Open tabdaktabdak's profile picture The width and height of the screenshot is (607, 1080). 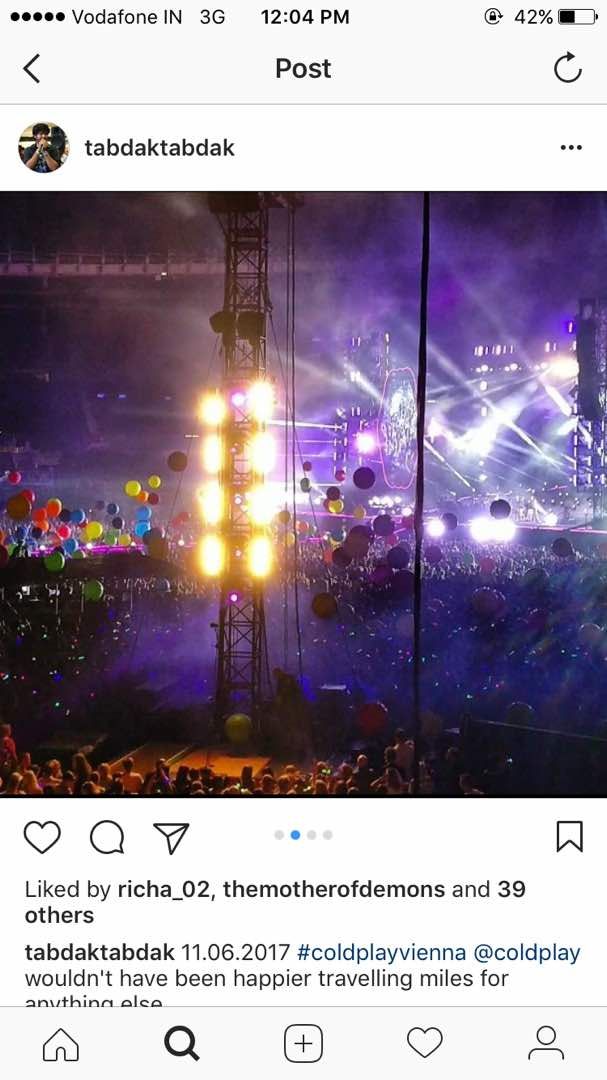pyautogui.click(x=43, y=148)
